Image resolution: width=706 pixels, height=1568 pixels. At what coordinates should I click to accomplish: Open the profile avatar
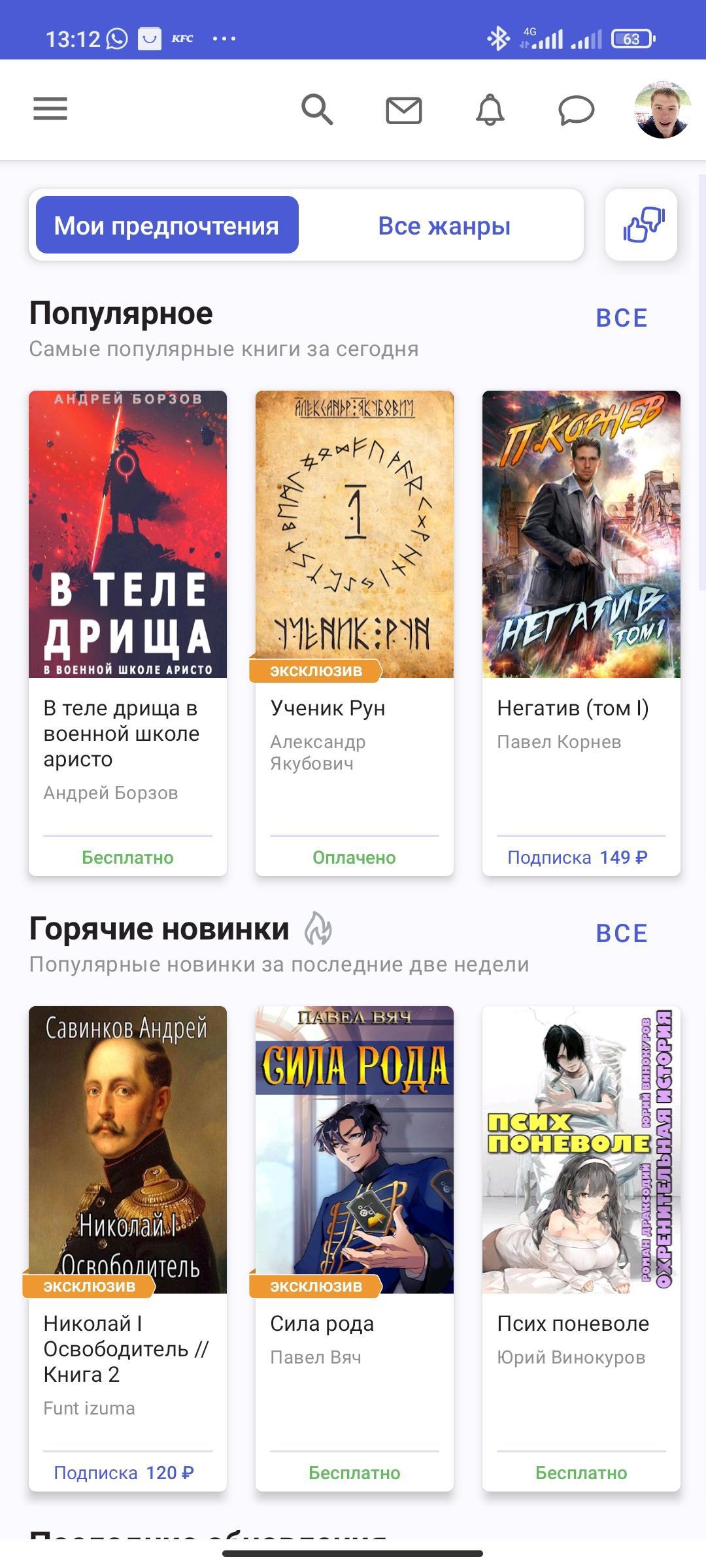point(663,110)
